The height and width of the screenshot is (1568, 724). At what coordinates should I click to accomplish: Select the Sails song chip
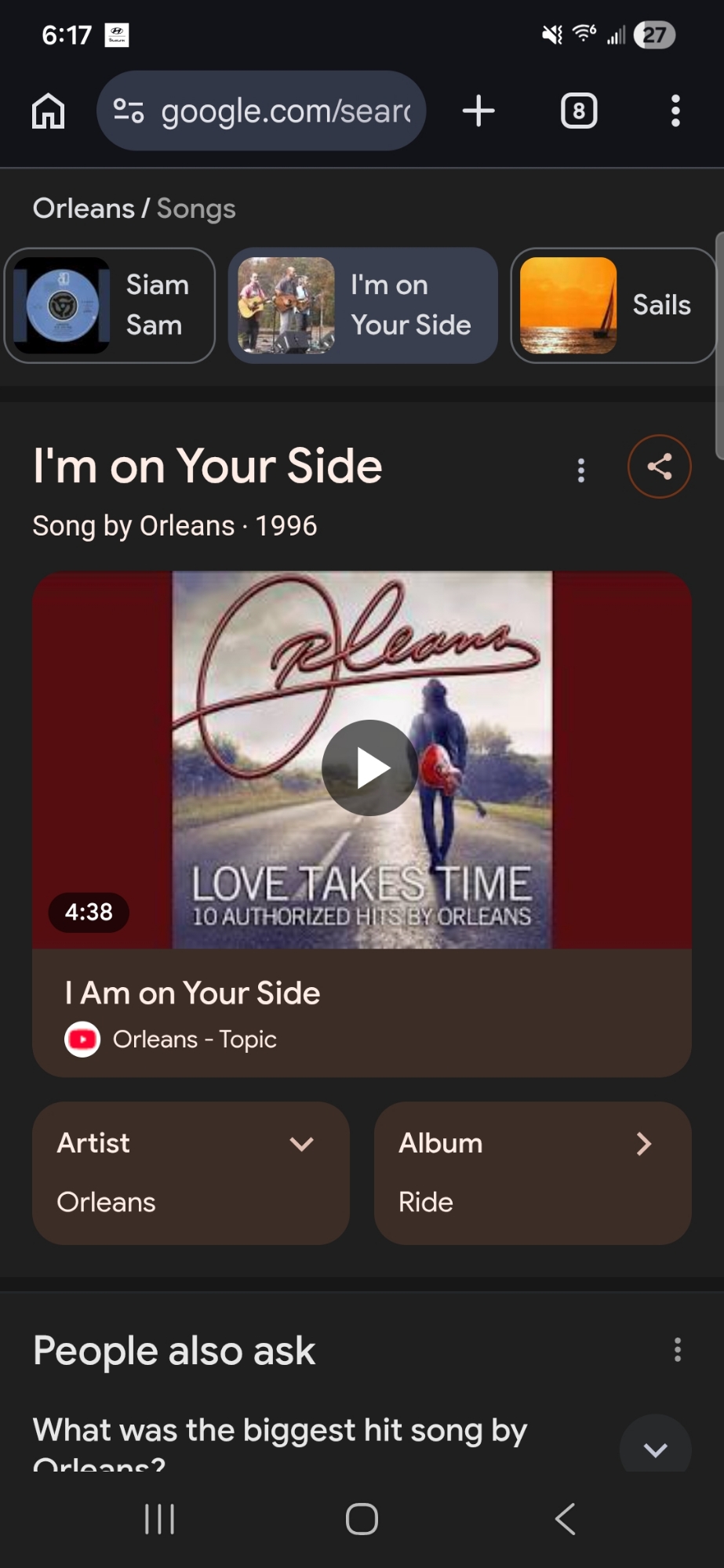pyautogui.click(x=613, y=305)
